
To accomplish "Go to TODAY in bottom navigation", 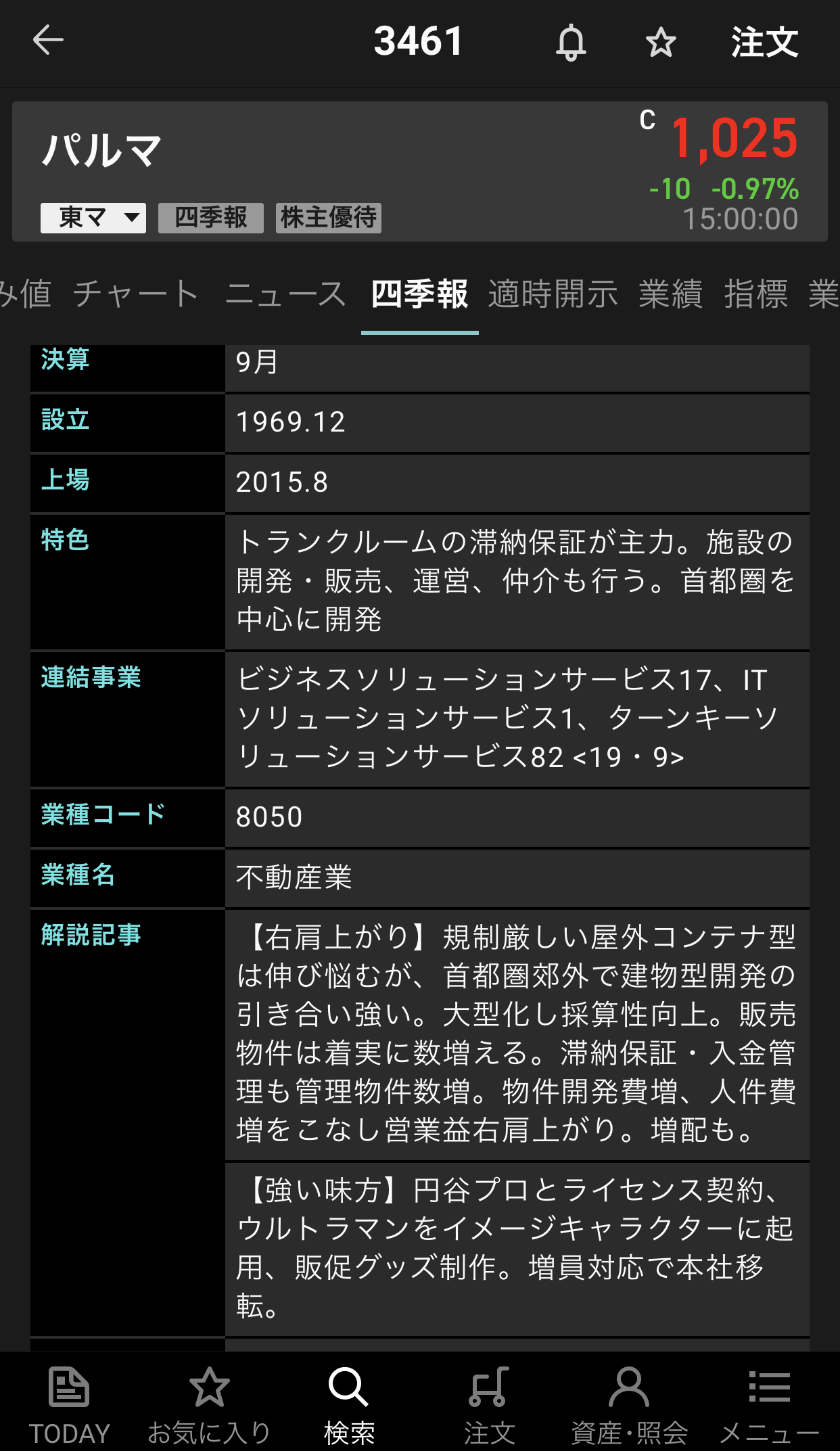I will pos(69,1404).
